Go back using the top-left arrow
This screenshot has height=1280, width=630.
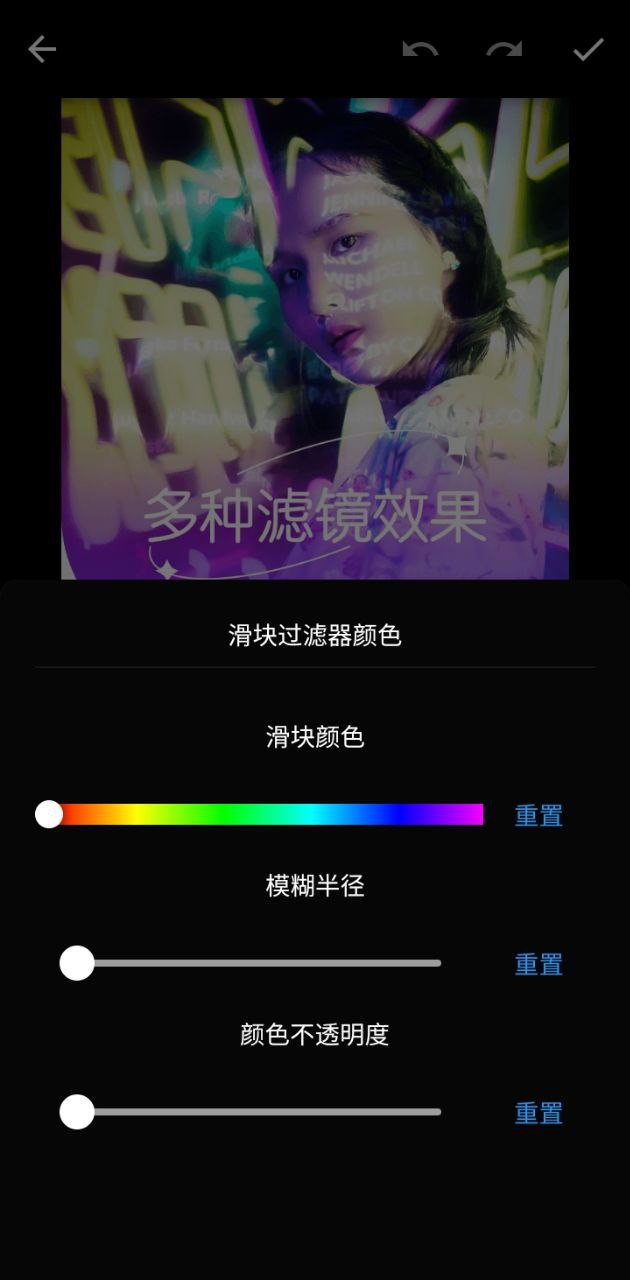coord(42,49)
